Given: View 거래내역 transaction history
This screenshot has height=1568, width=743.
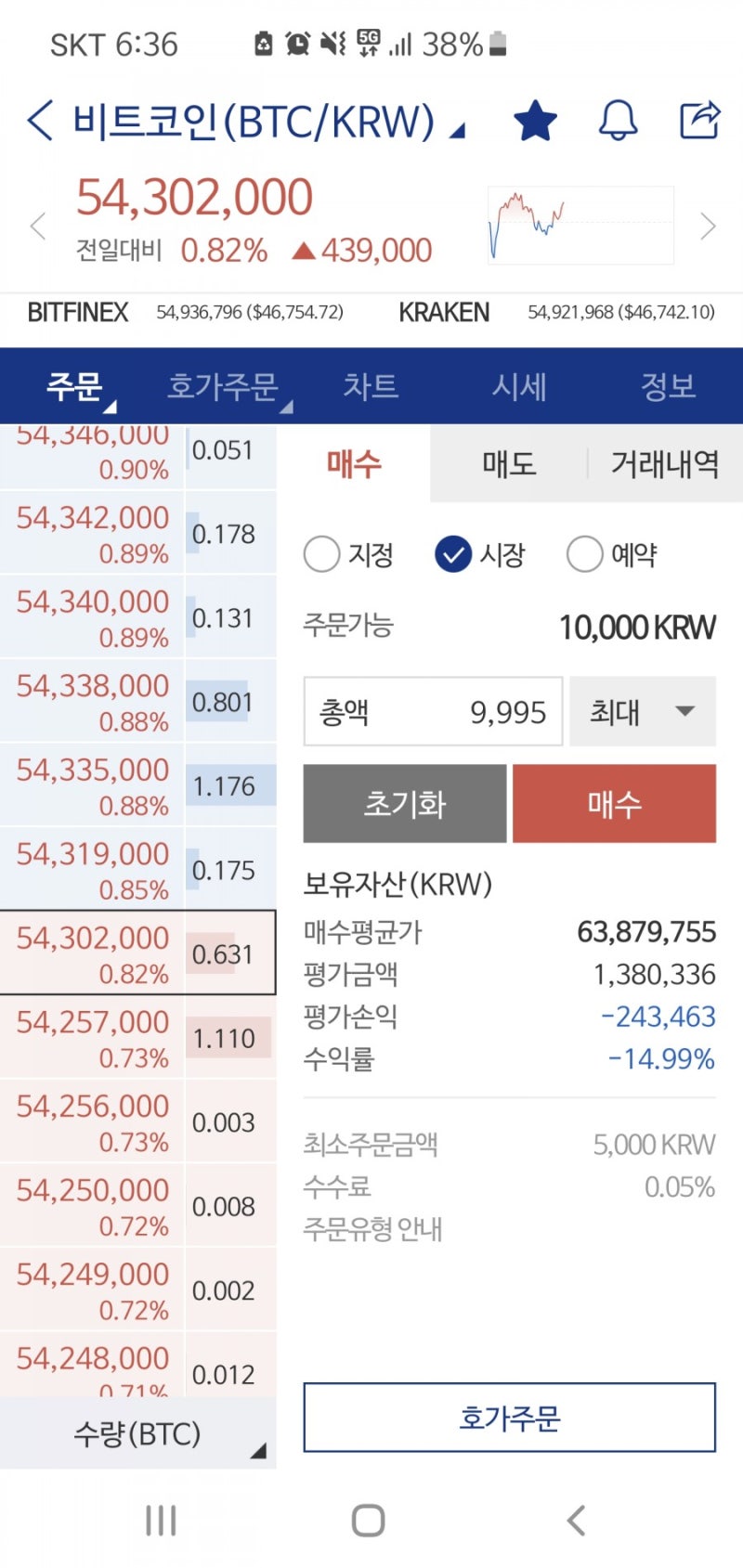Looking at the screenshot, I should coord(665,463).
